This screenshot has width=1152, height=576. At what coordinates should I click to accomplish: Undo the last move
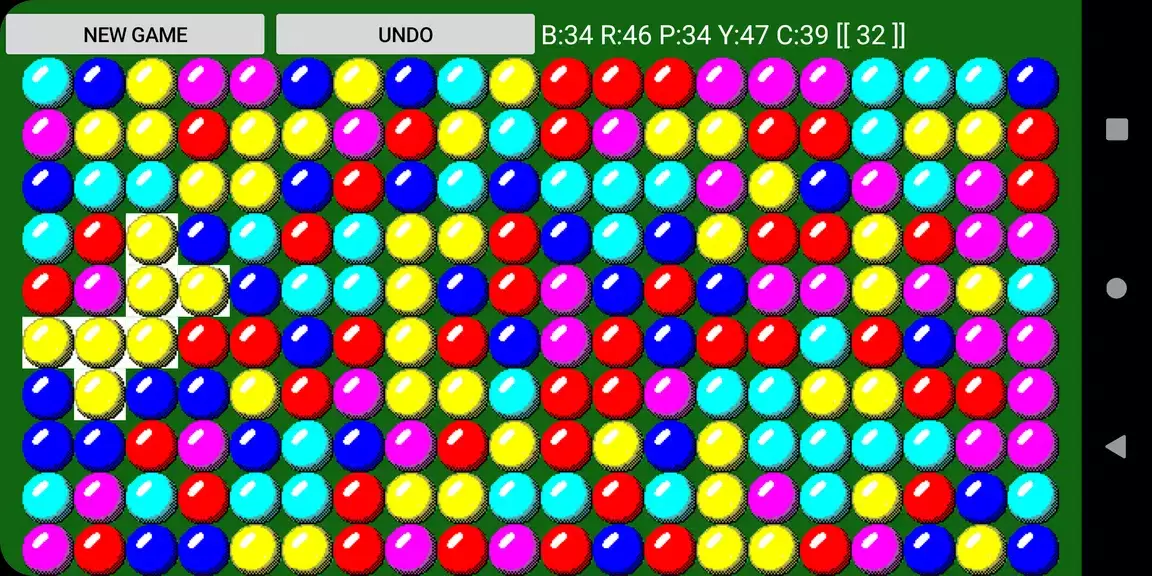click(x=405, y=34)
